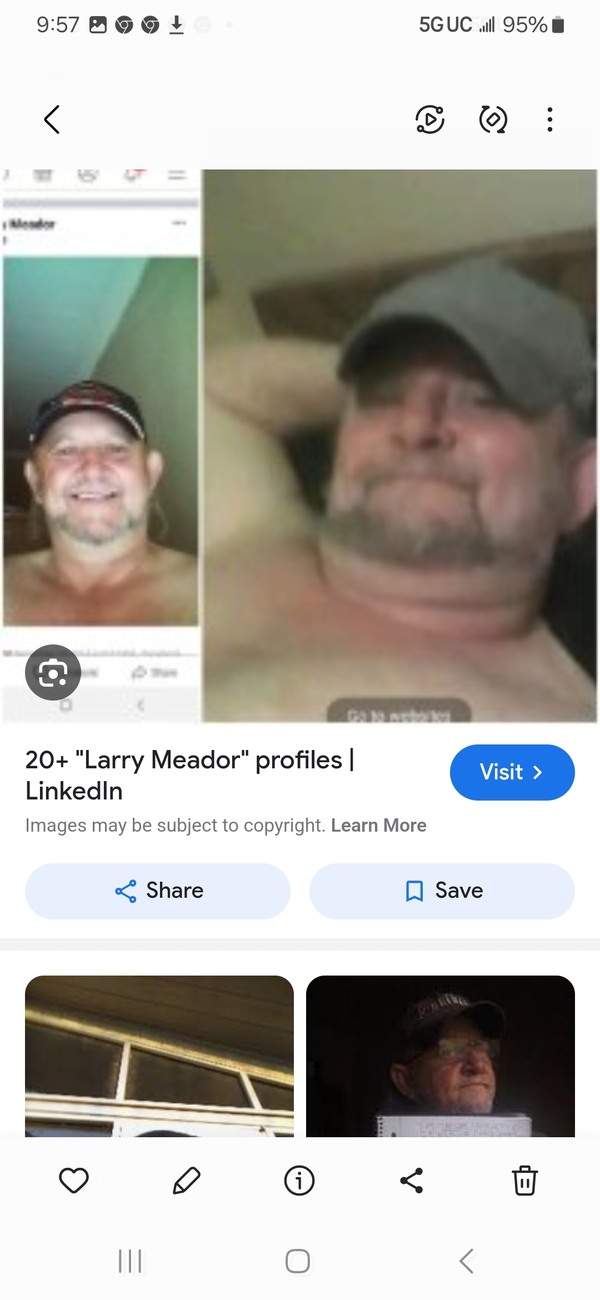Viewport: 600px width, 1300px height.
Task: View image details via the info icon
Action: (298, 1181)
